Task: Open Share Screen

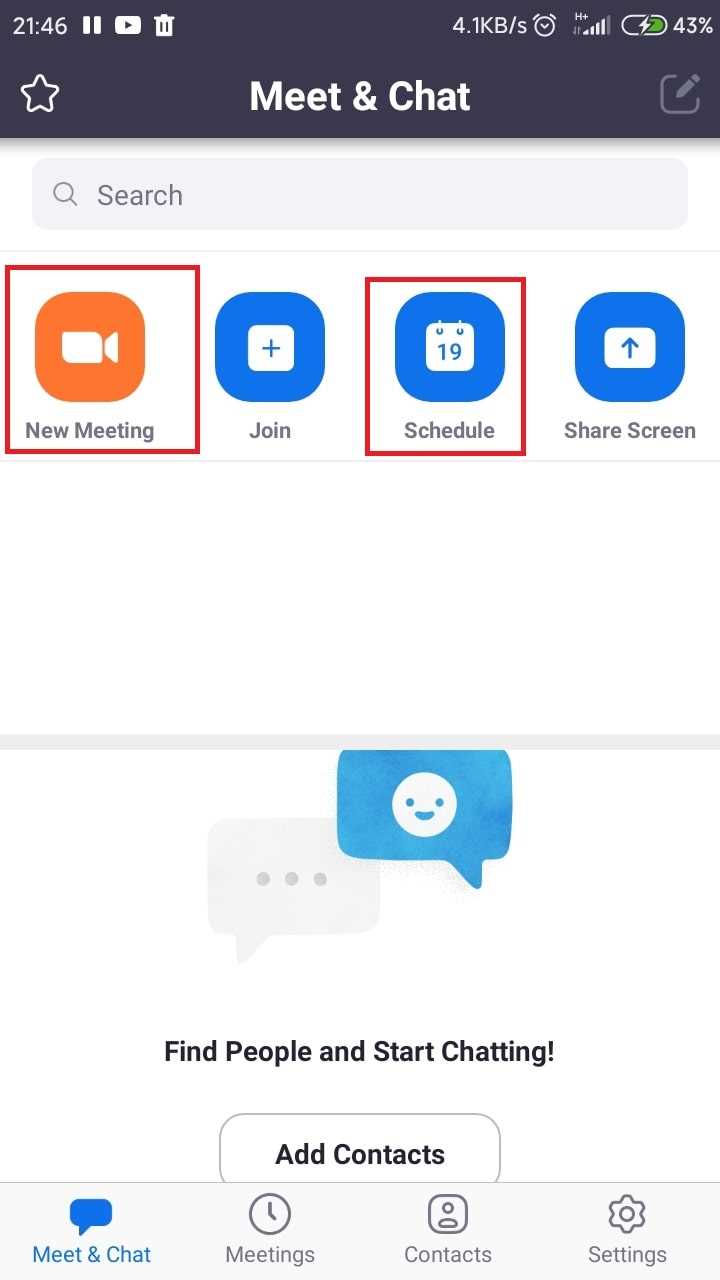Action: (x=630, y=347)
